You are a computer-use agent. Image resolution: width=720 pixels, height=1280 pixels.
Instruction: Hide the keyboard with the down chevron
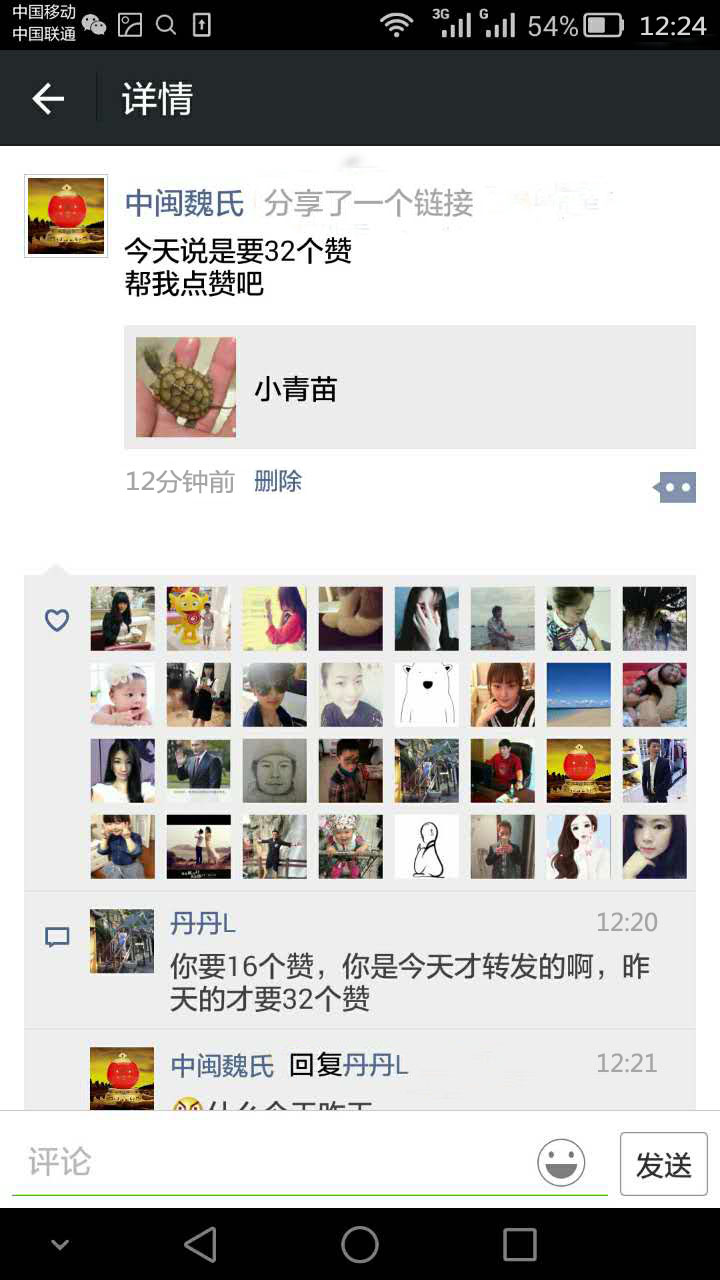60,1245
